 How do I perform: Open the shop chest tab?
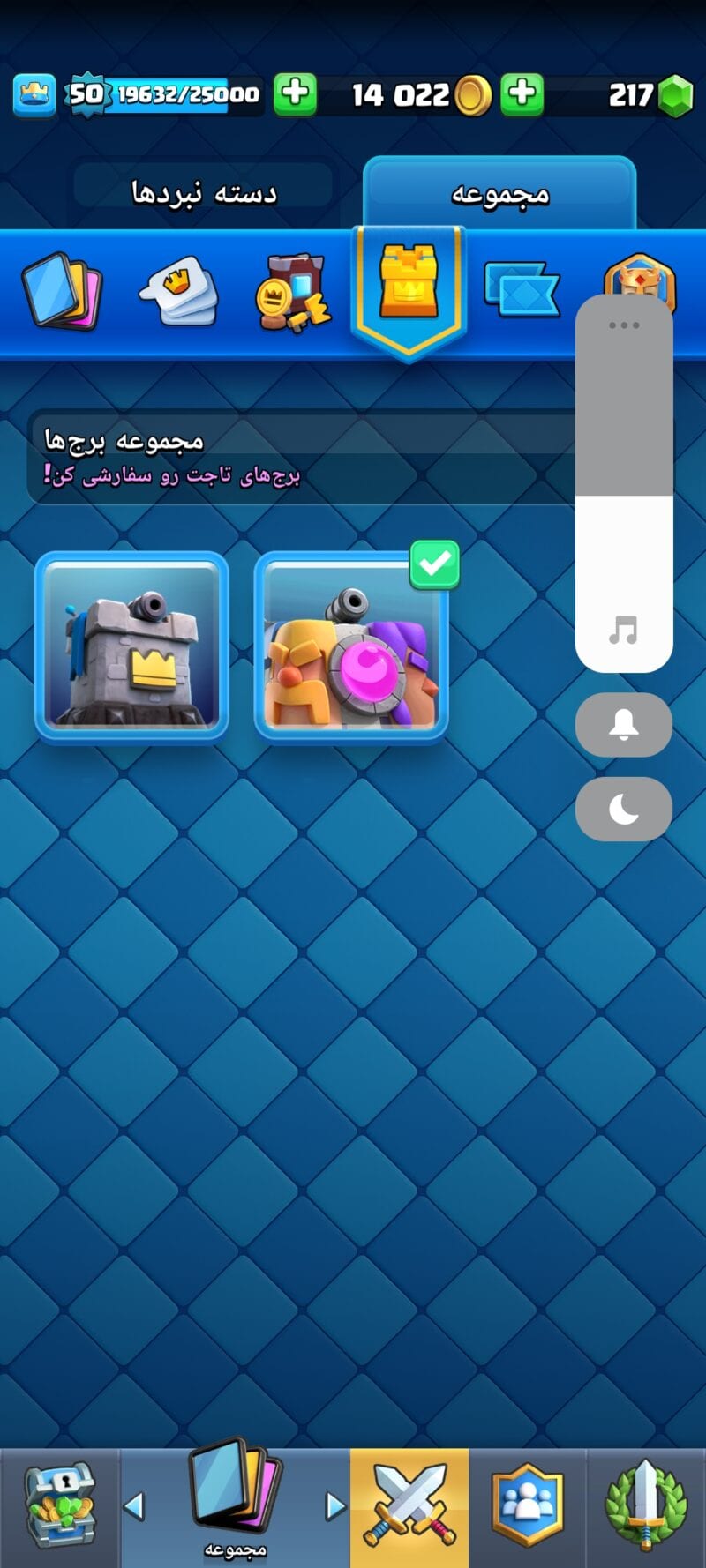coord(58,1506)
